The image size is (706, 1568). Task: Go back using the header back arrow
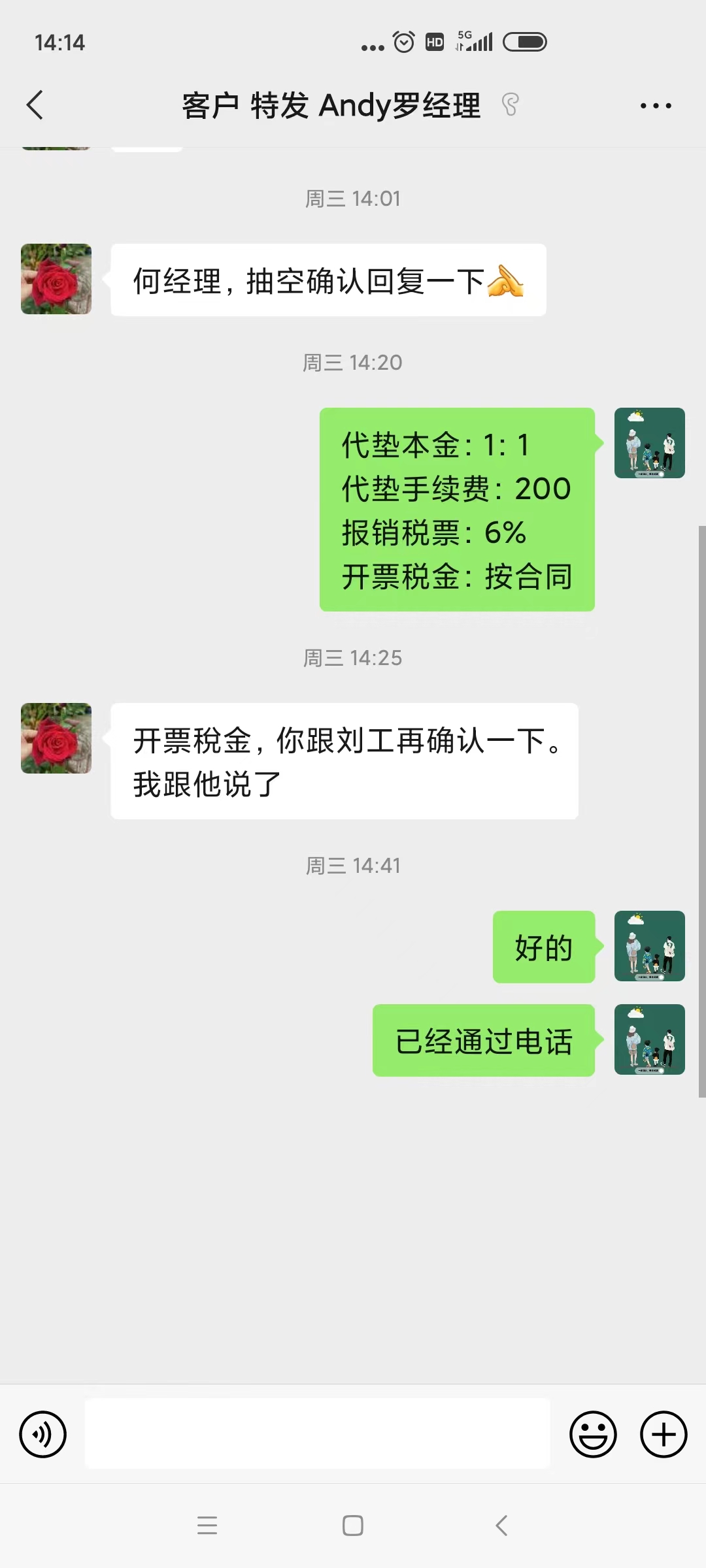(35, 105)
